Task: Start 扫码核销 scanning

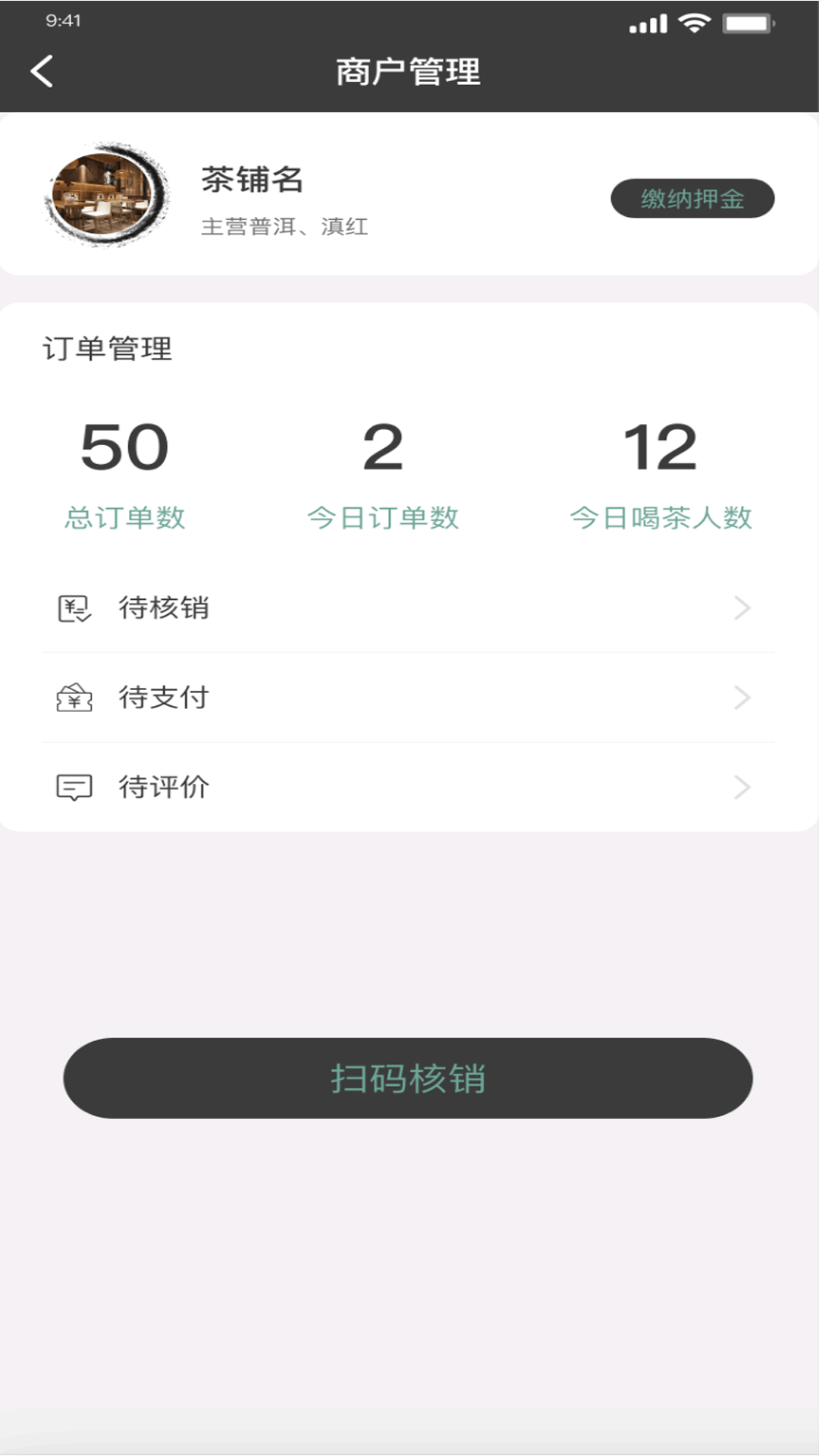Action: (x=408, y=1078)
